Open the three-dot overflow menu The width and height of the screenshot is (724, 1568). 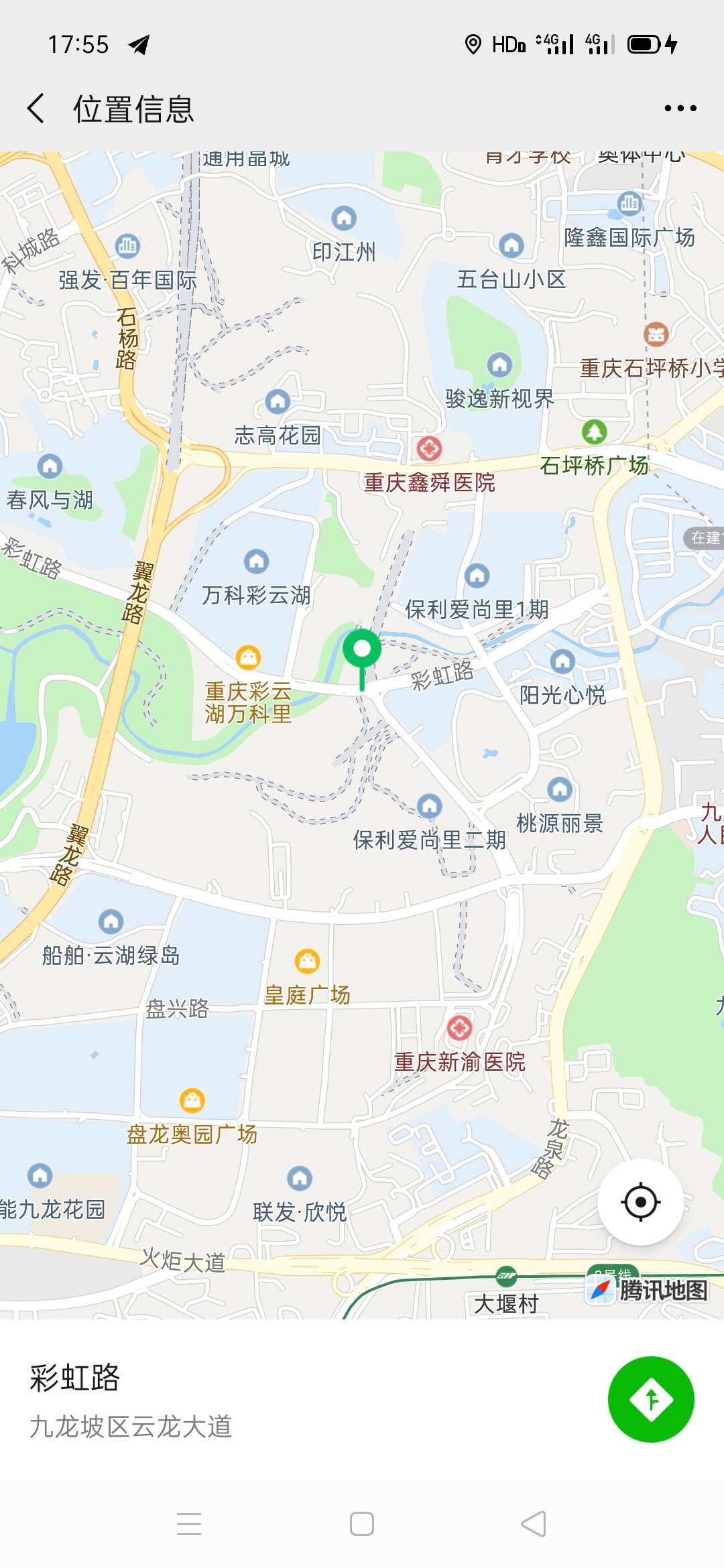pos(680,109)
